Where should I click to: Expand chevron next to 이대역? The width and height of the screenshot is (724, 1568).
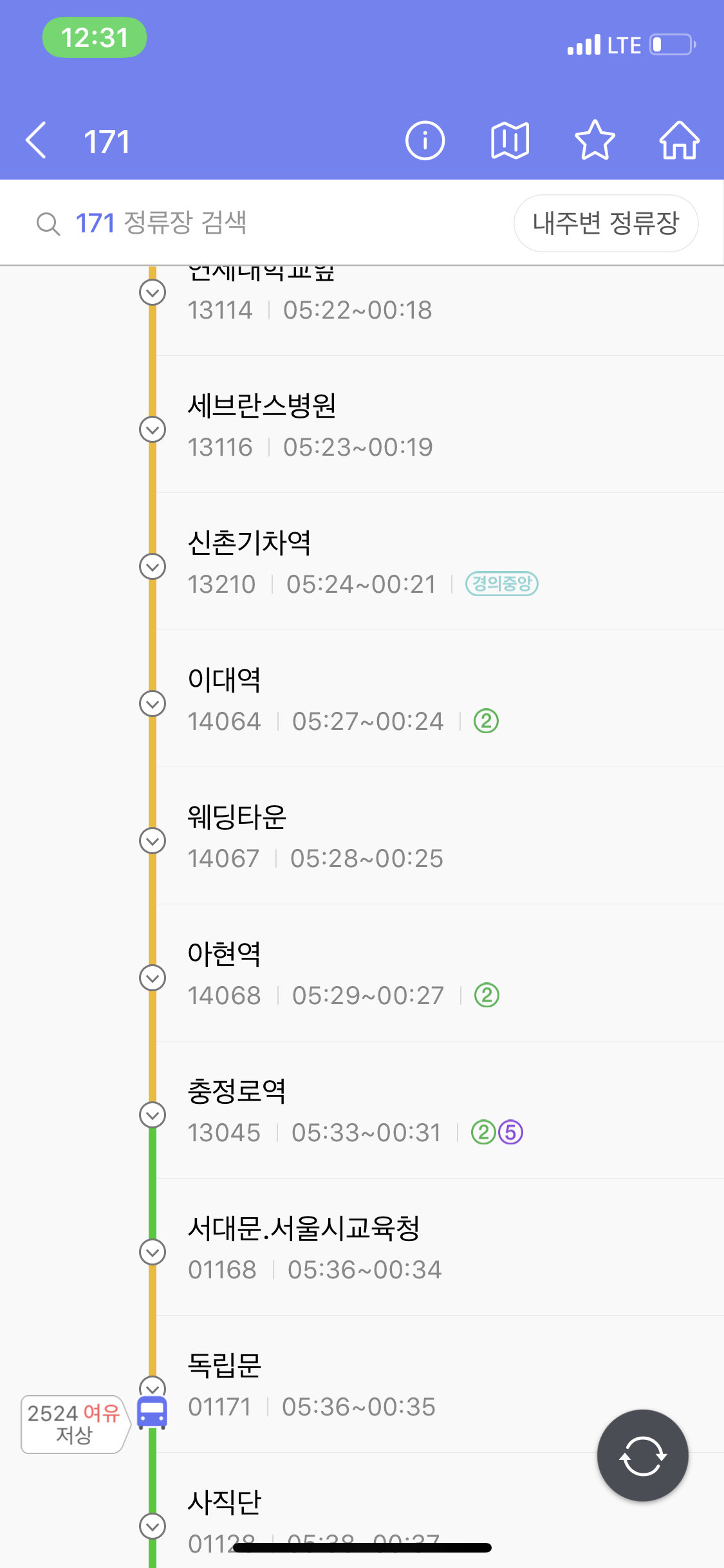click(153, 704)
